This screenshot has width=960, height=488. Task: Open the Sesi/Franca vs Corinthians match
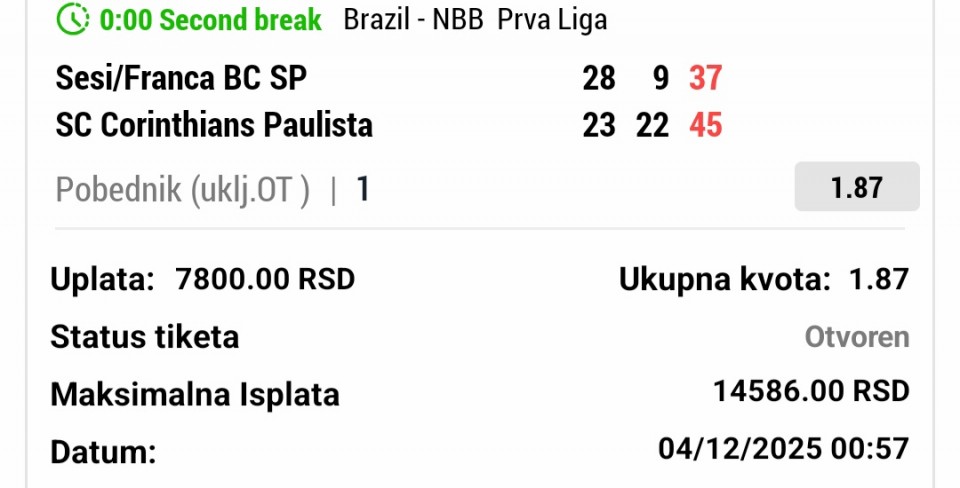(x=215, y=101)
